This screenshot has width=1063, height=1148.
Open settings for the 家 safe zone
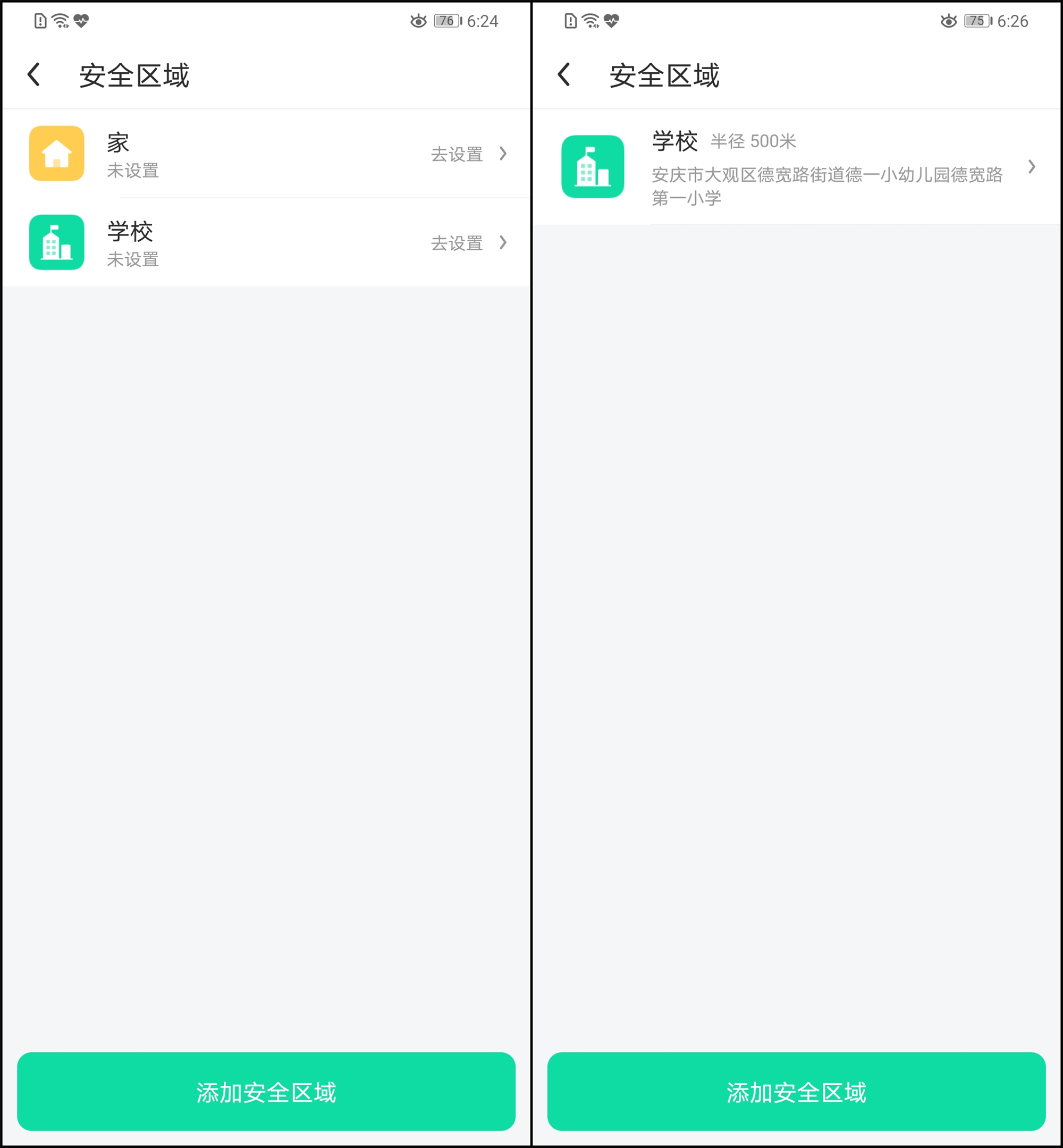click(x=457, y=154)
